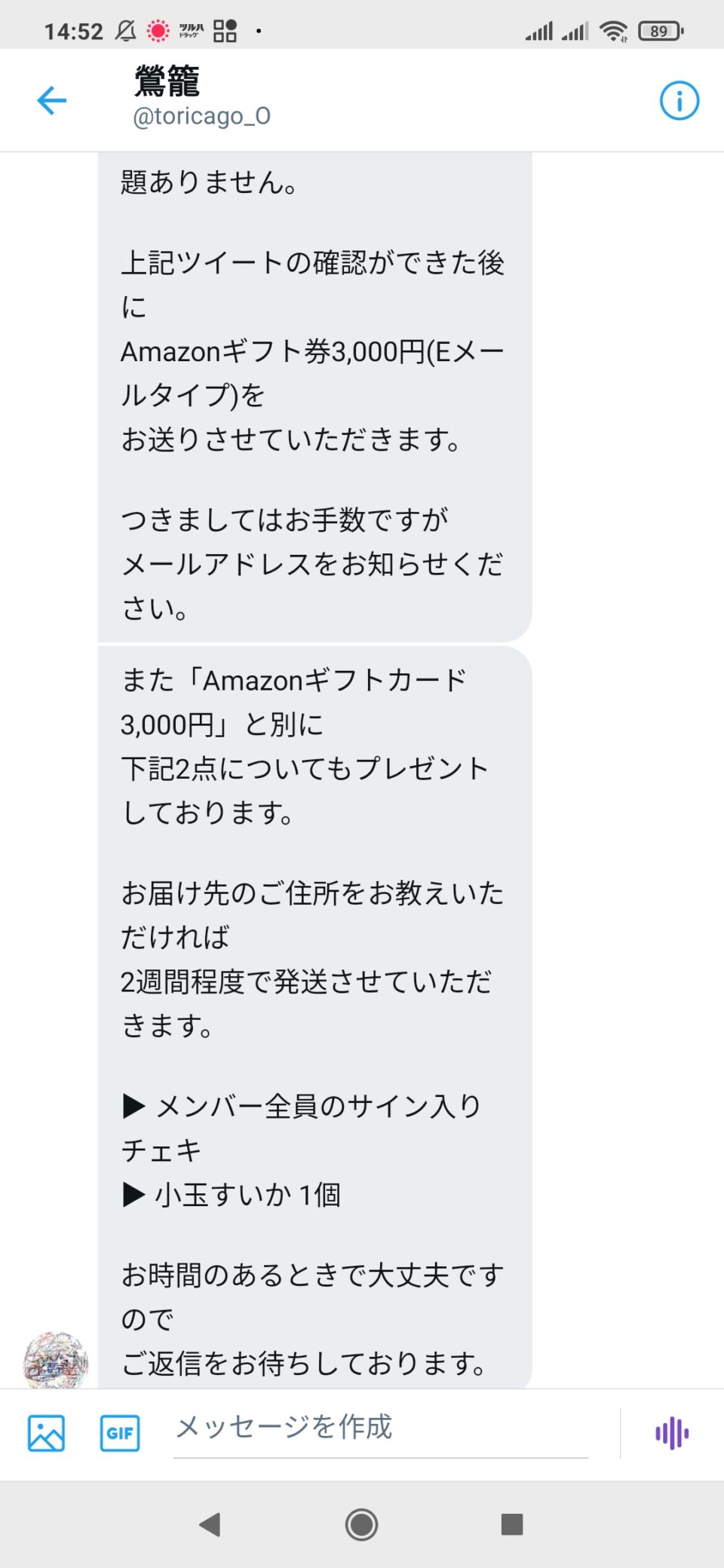Open the GIF picker

pos(120,1433)
